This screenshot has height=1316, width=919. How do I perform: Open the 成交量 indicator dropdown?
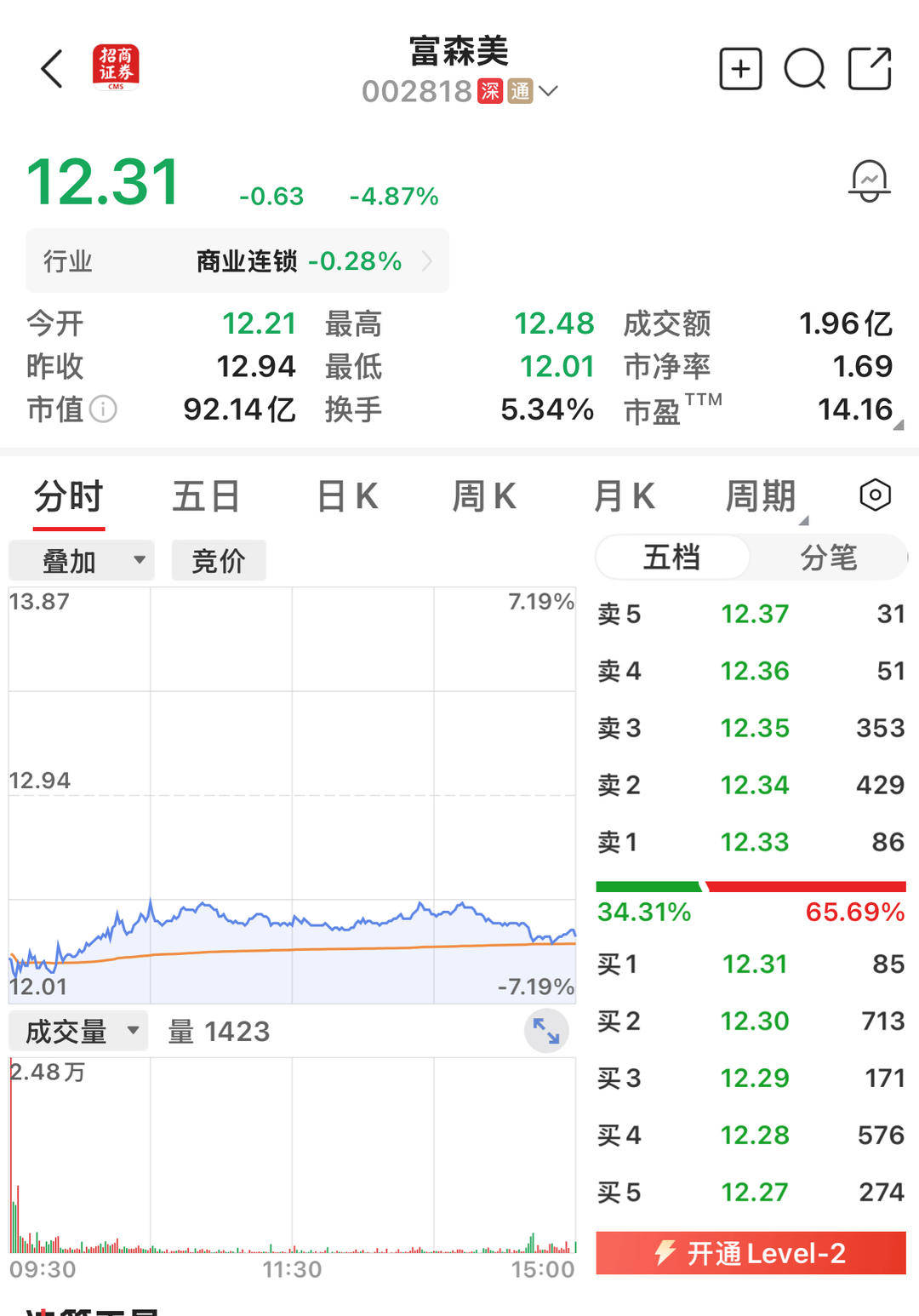[78, 1031]
